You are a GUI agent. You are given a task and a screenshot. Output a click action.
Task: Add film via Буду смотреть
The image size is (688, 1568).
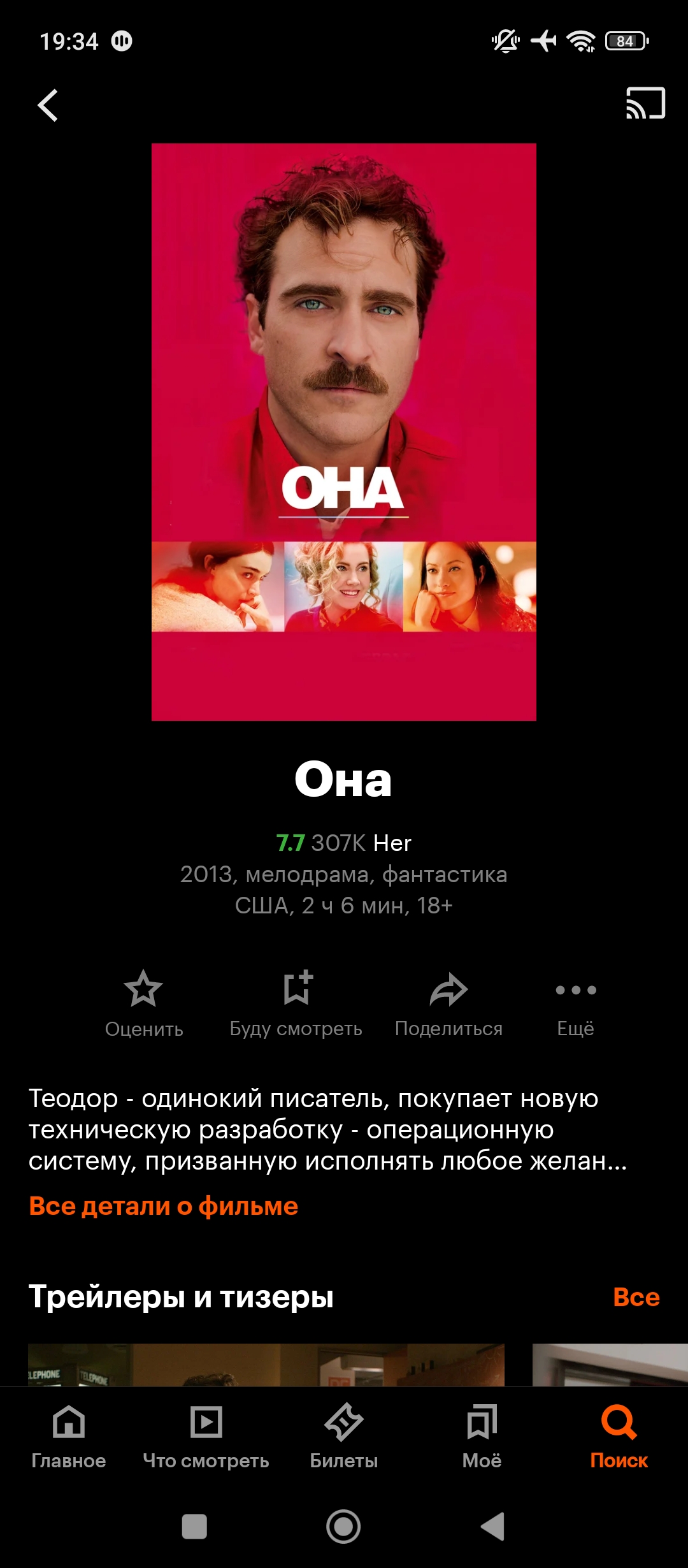coord(296,1004)
